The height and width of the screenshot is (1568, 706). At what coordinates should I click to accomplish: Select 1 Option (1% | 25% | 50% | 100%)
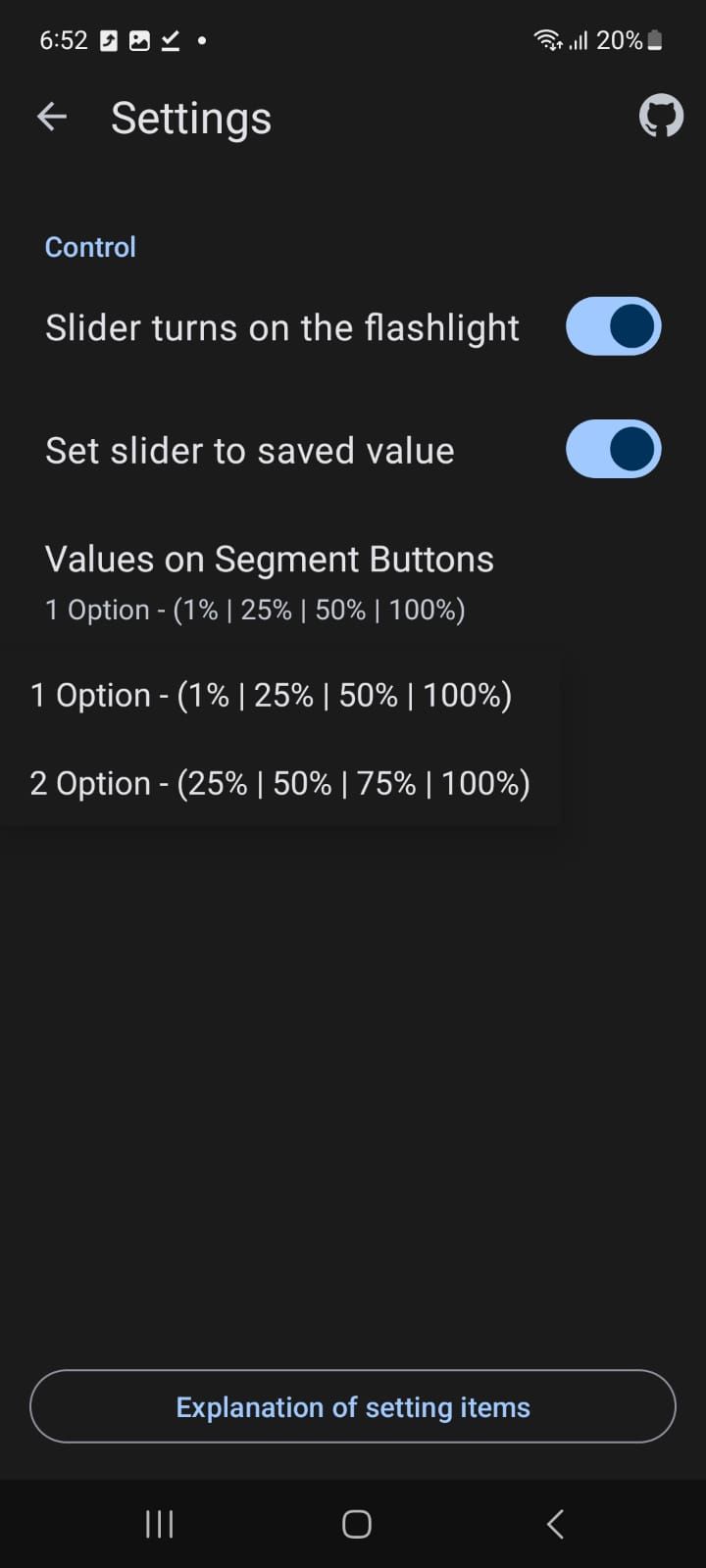coord(272,696)
